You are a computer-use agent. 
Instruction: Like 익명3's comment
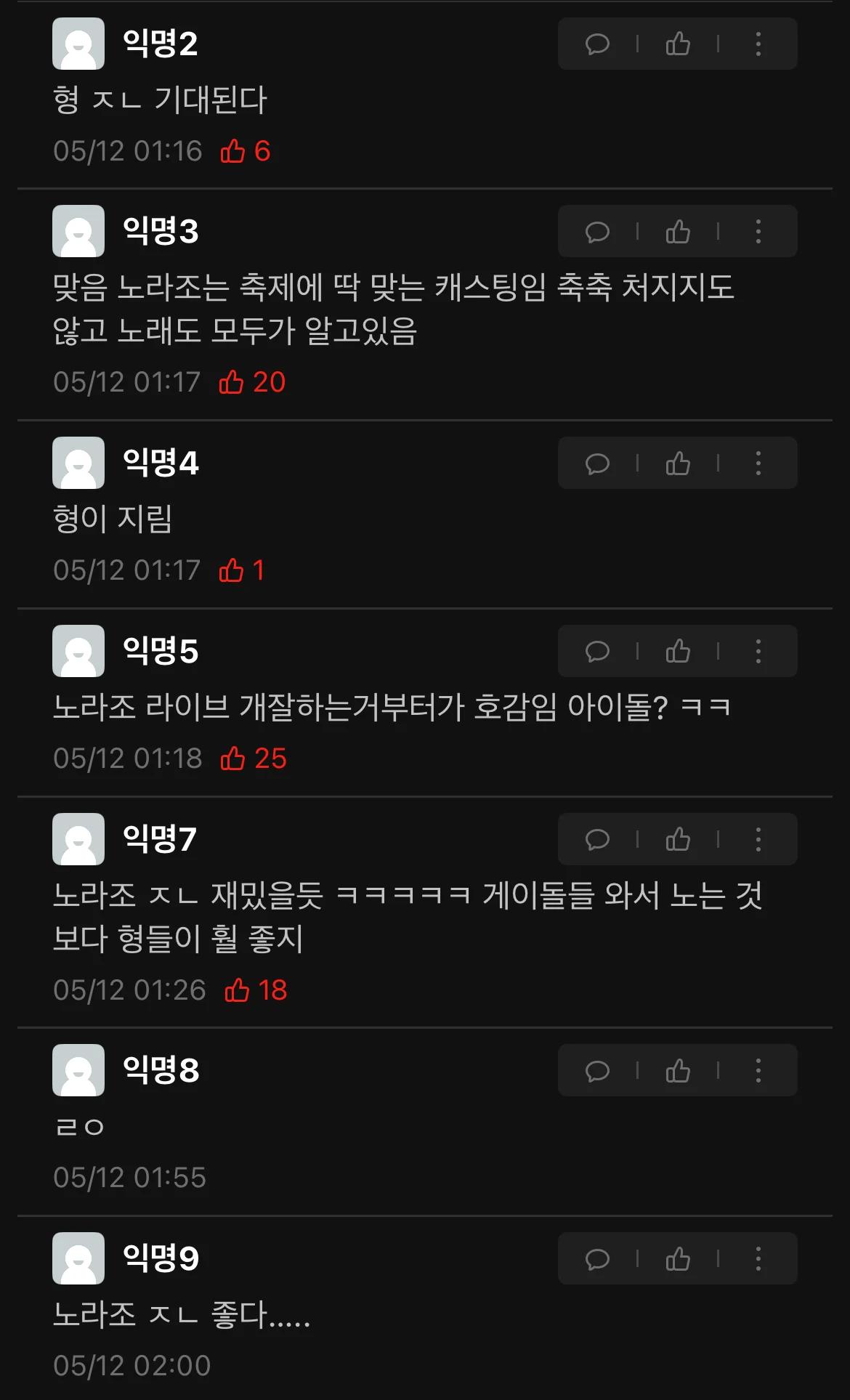678,232
